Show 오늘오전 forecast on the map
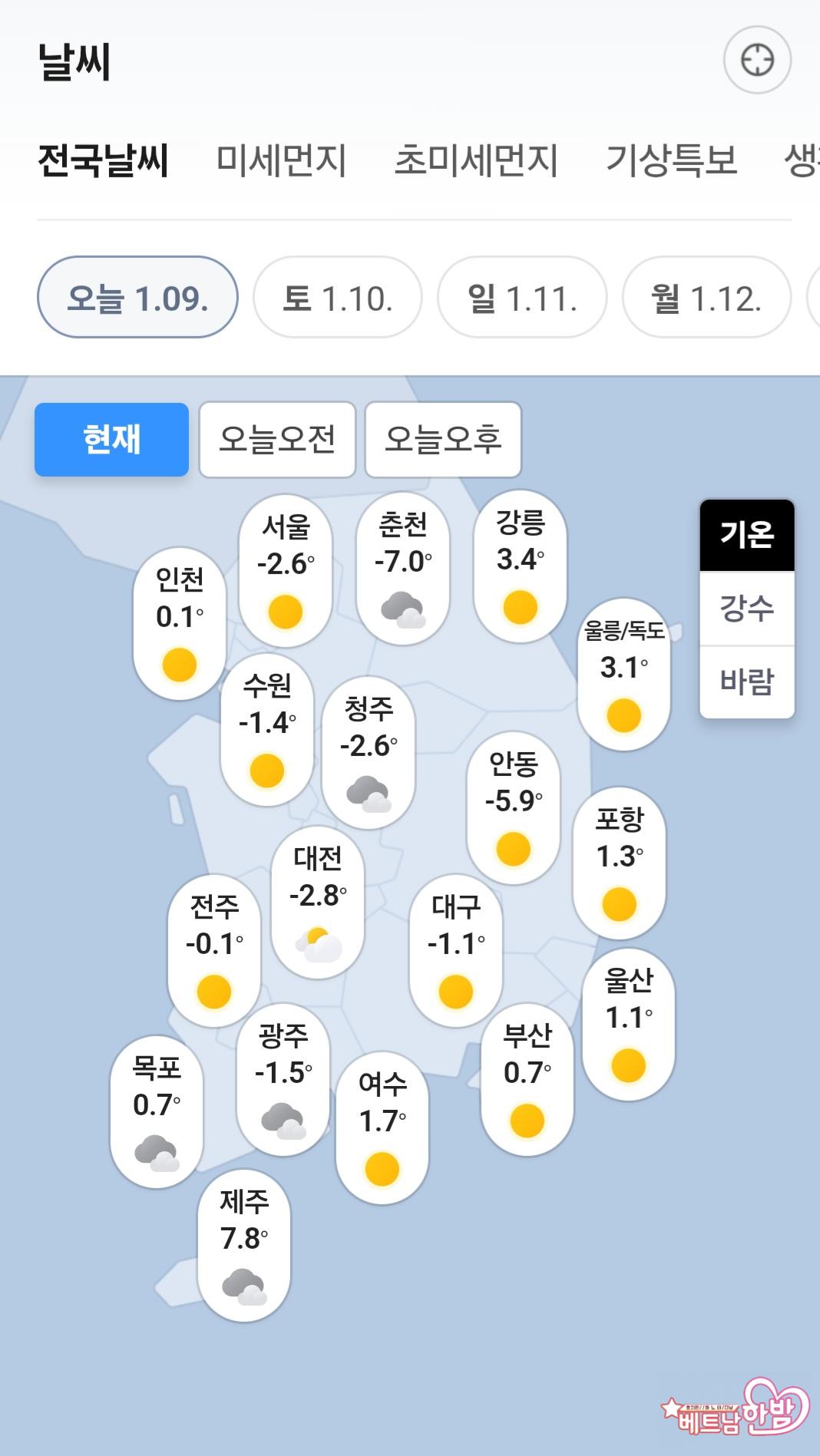Image resolution: width=820 pixels, height=1456 pixels. coord(277,439)
